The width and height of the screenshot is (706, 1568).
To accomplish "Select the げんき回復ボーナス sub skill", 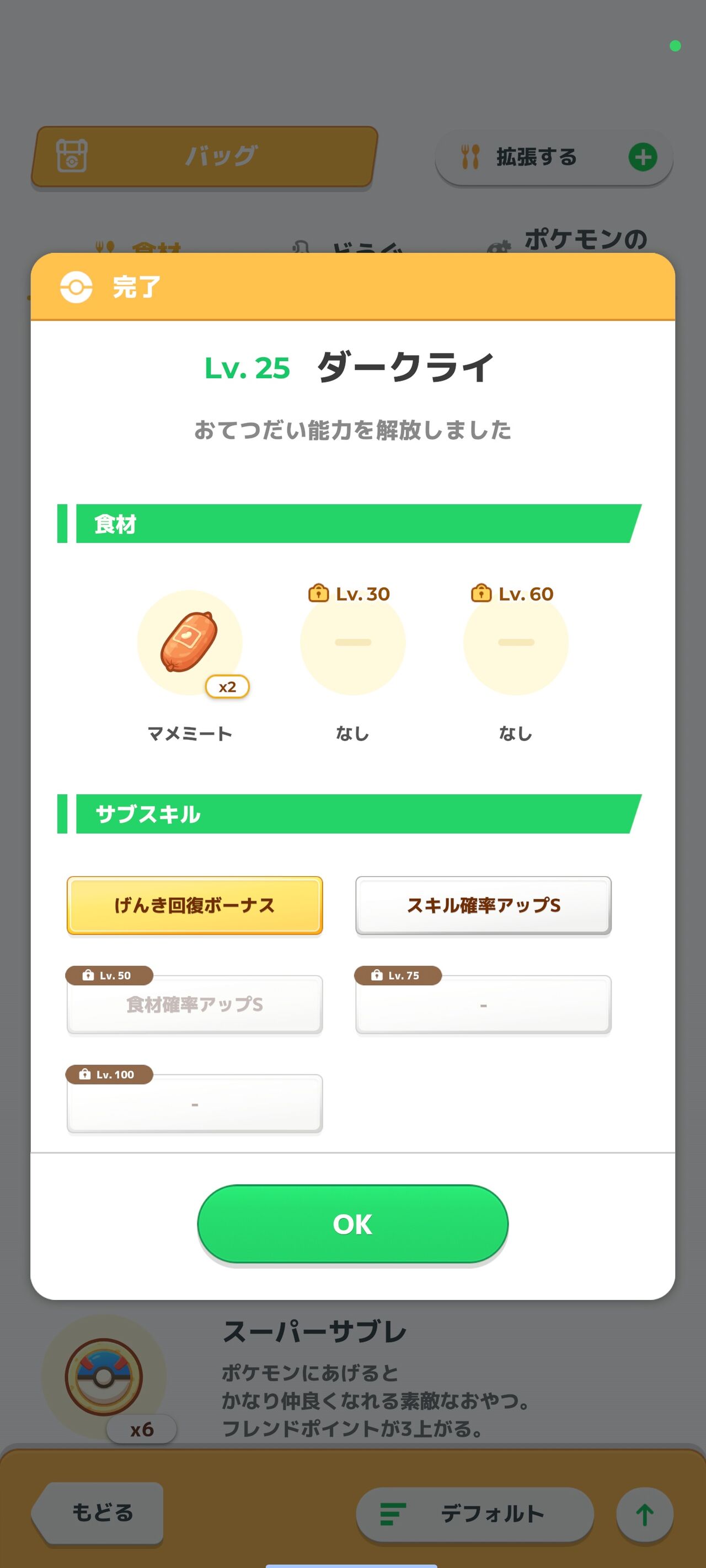I will tap(194, 905).
